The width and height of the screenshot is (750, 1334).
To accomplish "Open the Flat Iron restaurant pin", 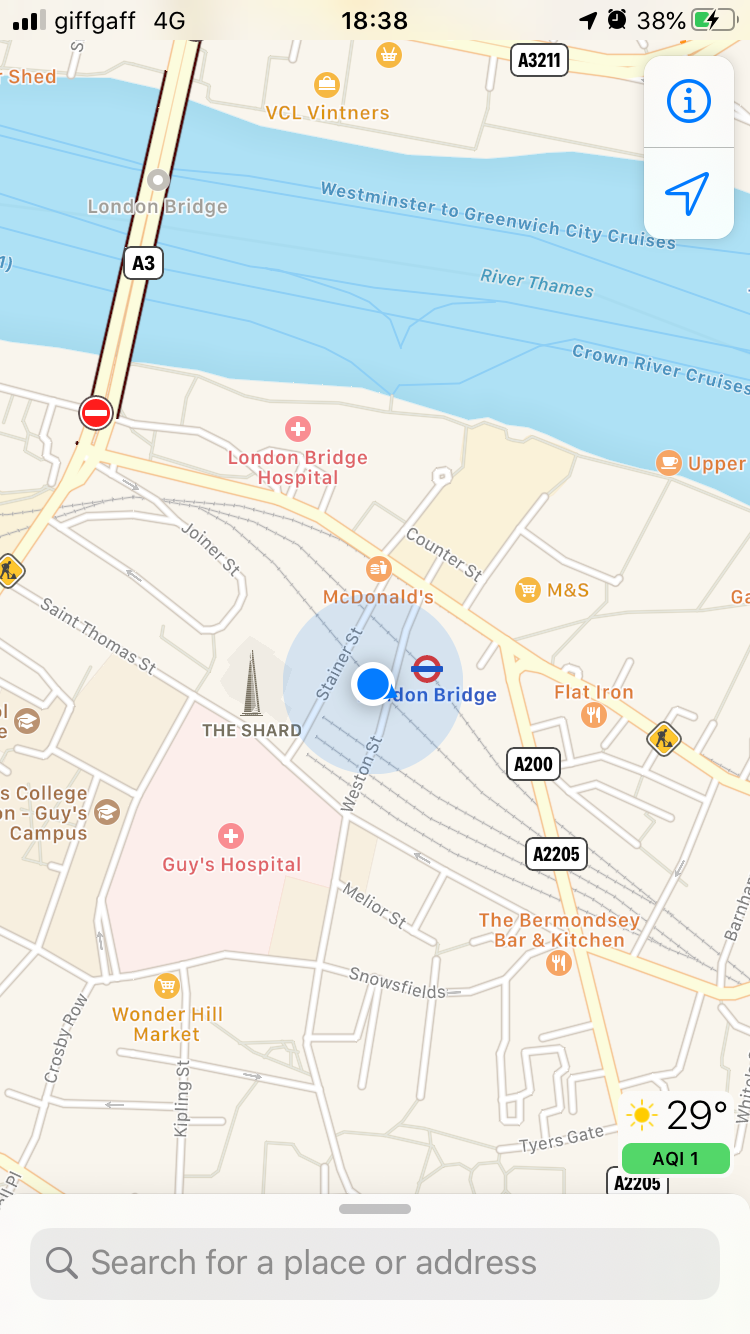I will pyautogui.click(x=594, y=714).
